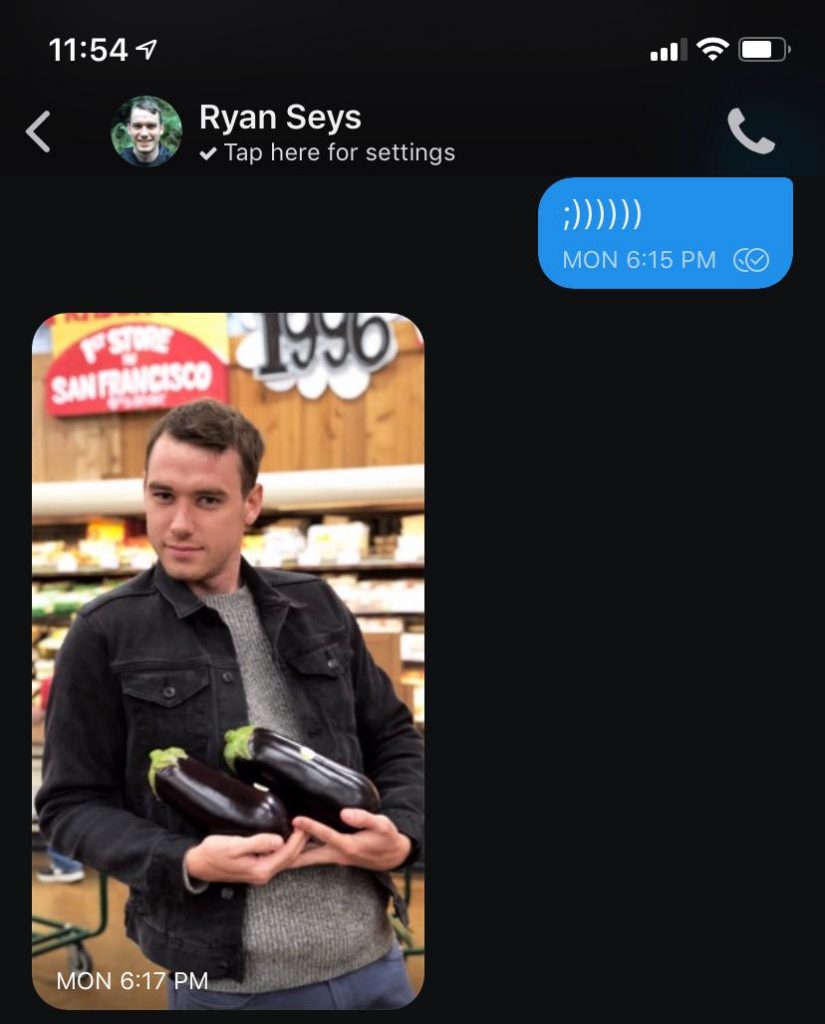Go back to the chat list
The width and height of the screenshot is (825, 1024).
coord(38,132)
